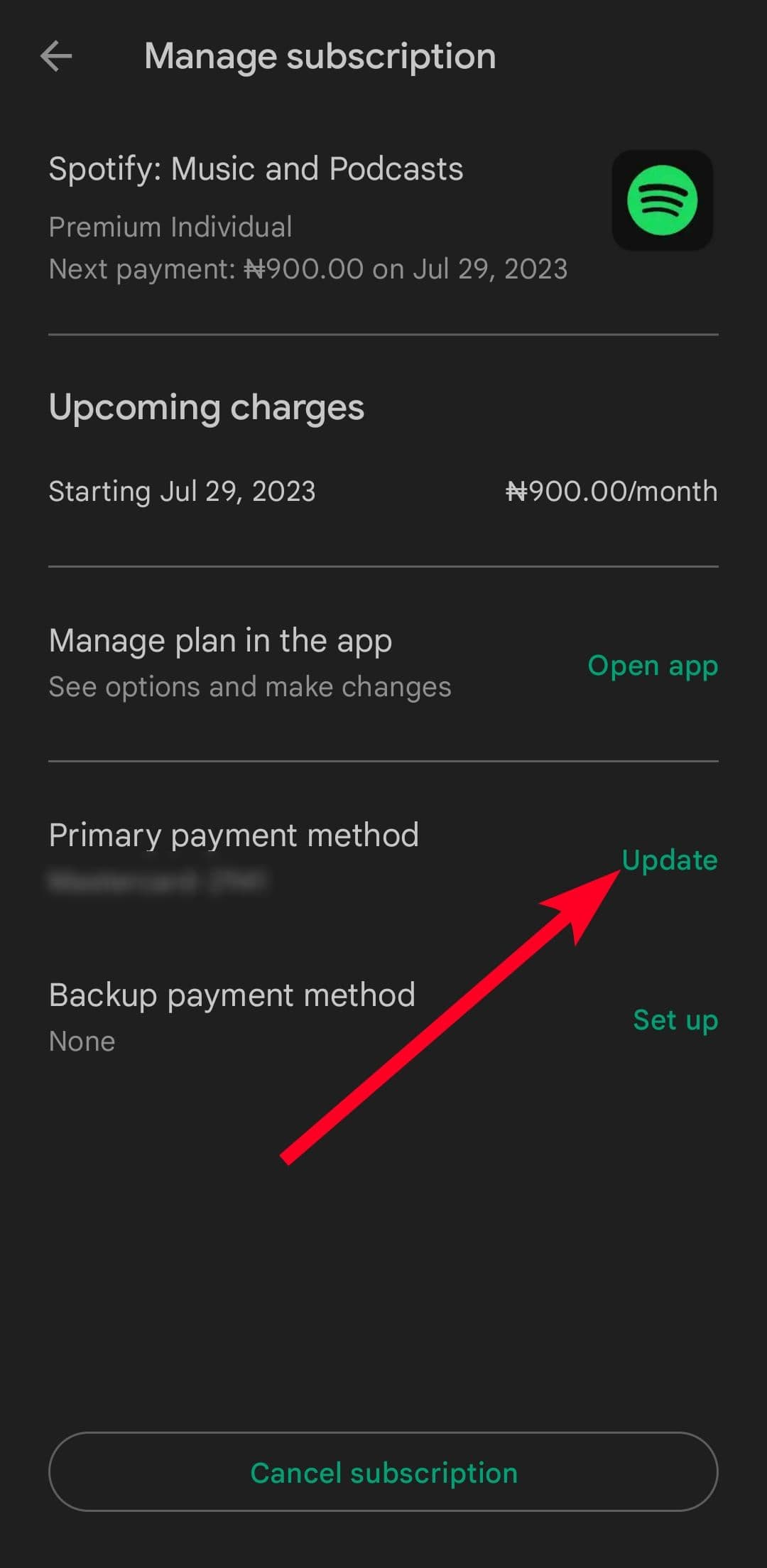This screenshot has height=1568, width=767.
Task: Open the Spotify app via Open app
Action: 652,666
